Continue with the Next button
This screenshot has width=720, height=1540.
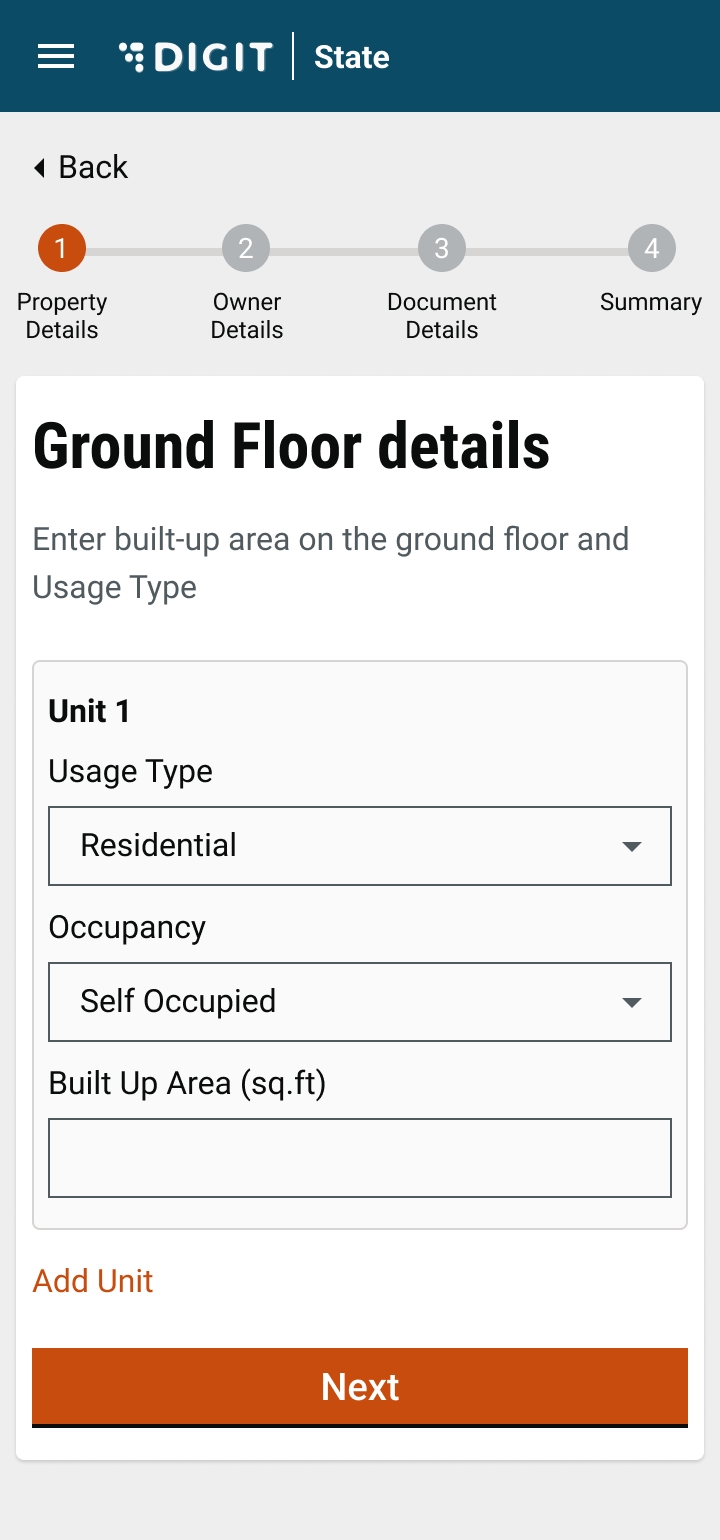[360, 1387]
